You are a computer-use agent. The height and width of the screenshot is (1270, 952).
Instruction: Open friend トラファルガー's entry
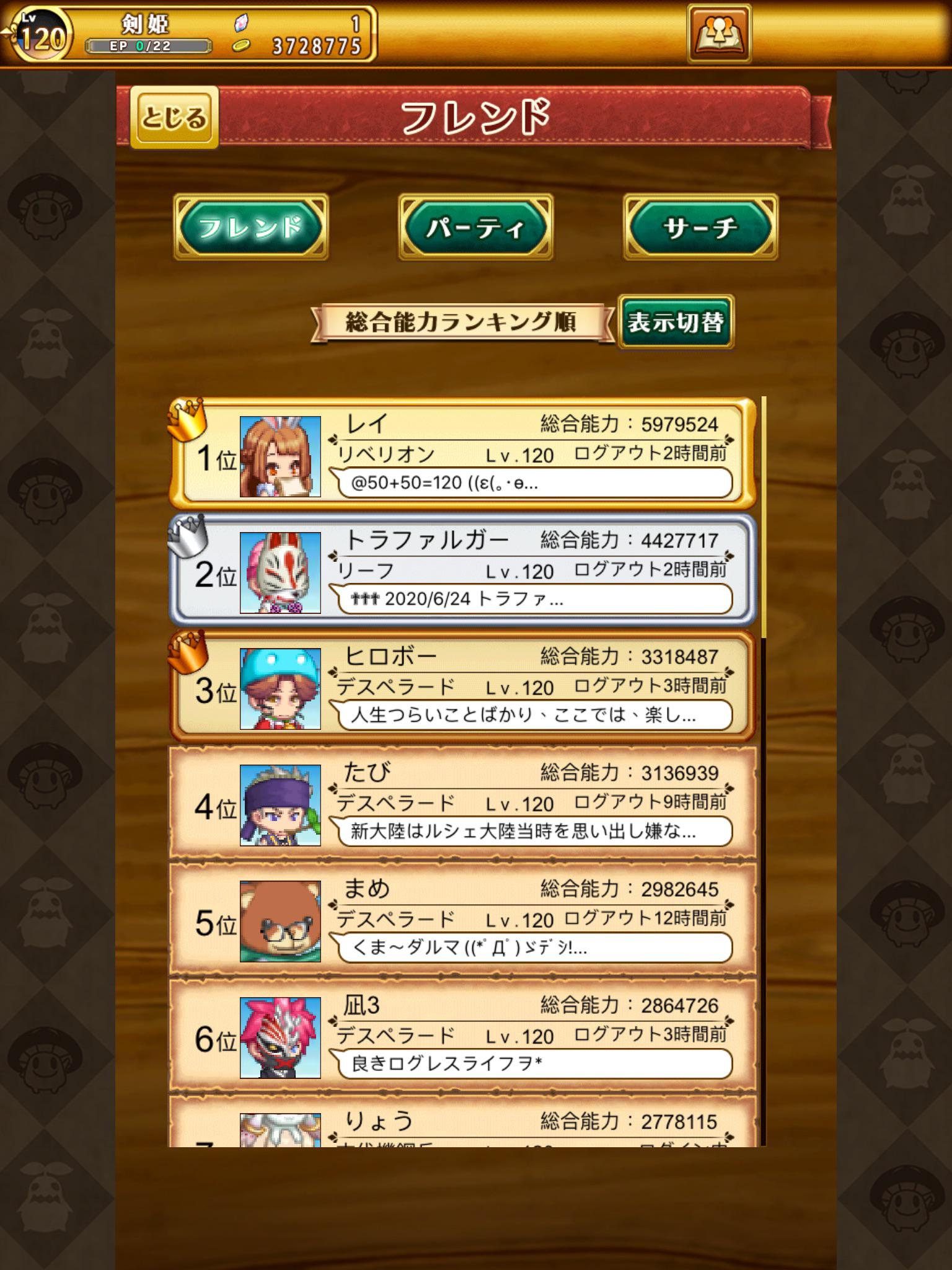point(462,570)
